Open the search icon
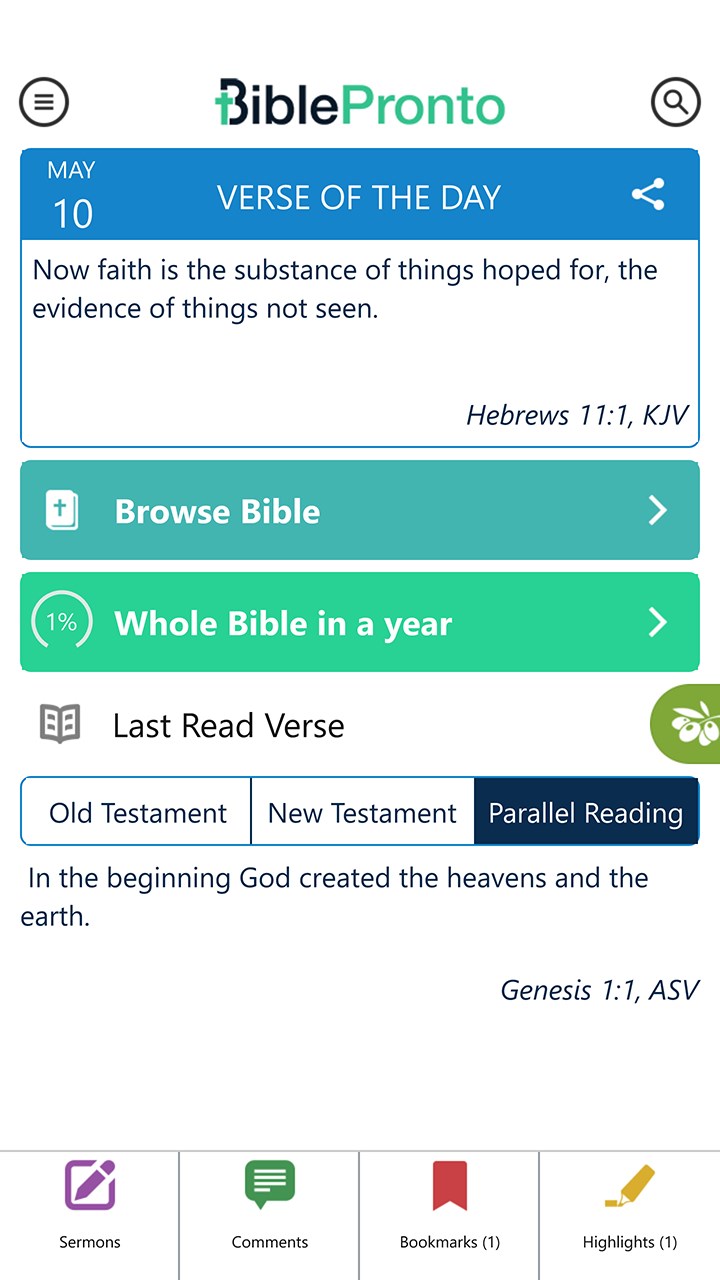This screenshot has width=720, height=1280. [675, 102]
